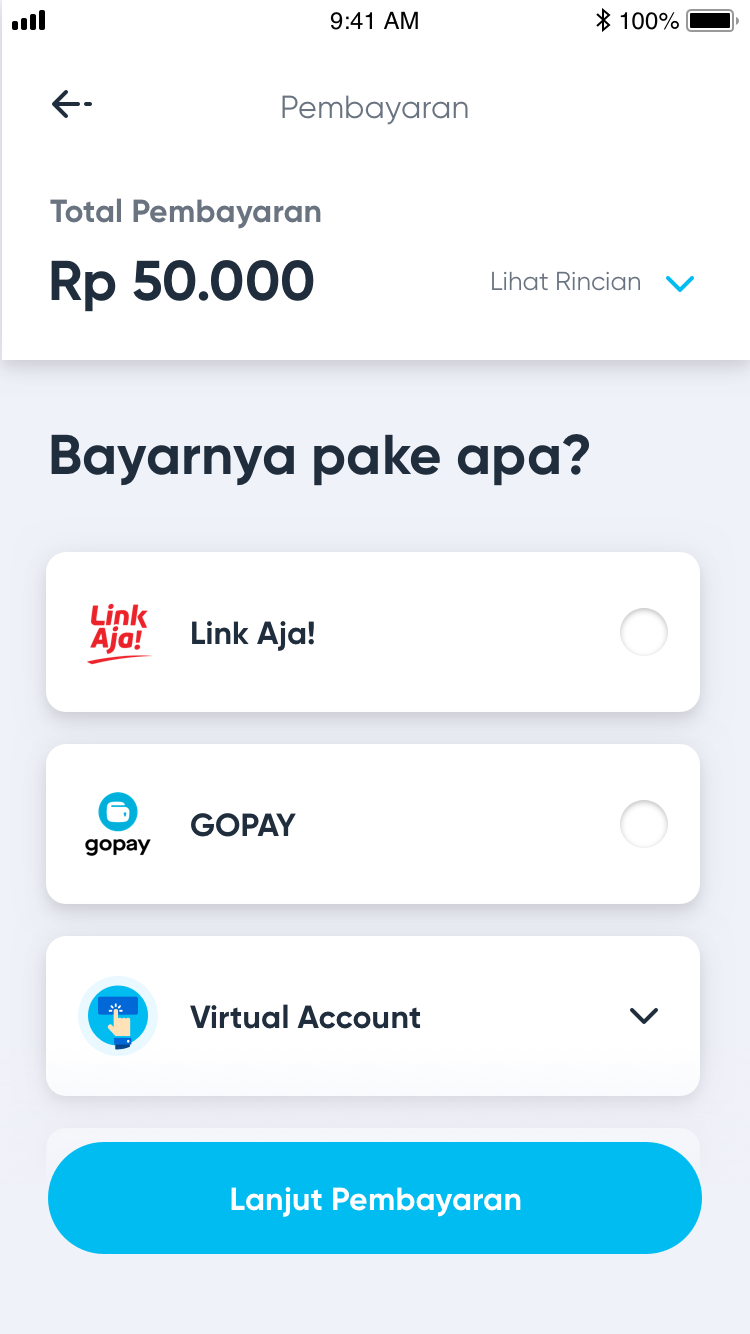The image size is (750, 1334).
Task: Choose GOPAY radio button
Action: [643, 824]
